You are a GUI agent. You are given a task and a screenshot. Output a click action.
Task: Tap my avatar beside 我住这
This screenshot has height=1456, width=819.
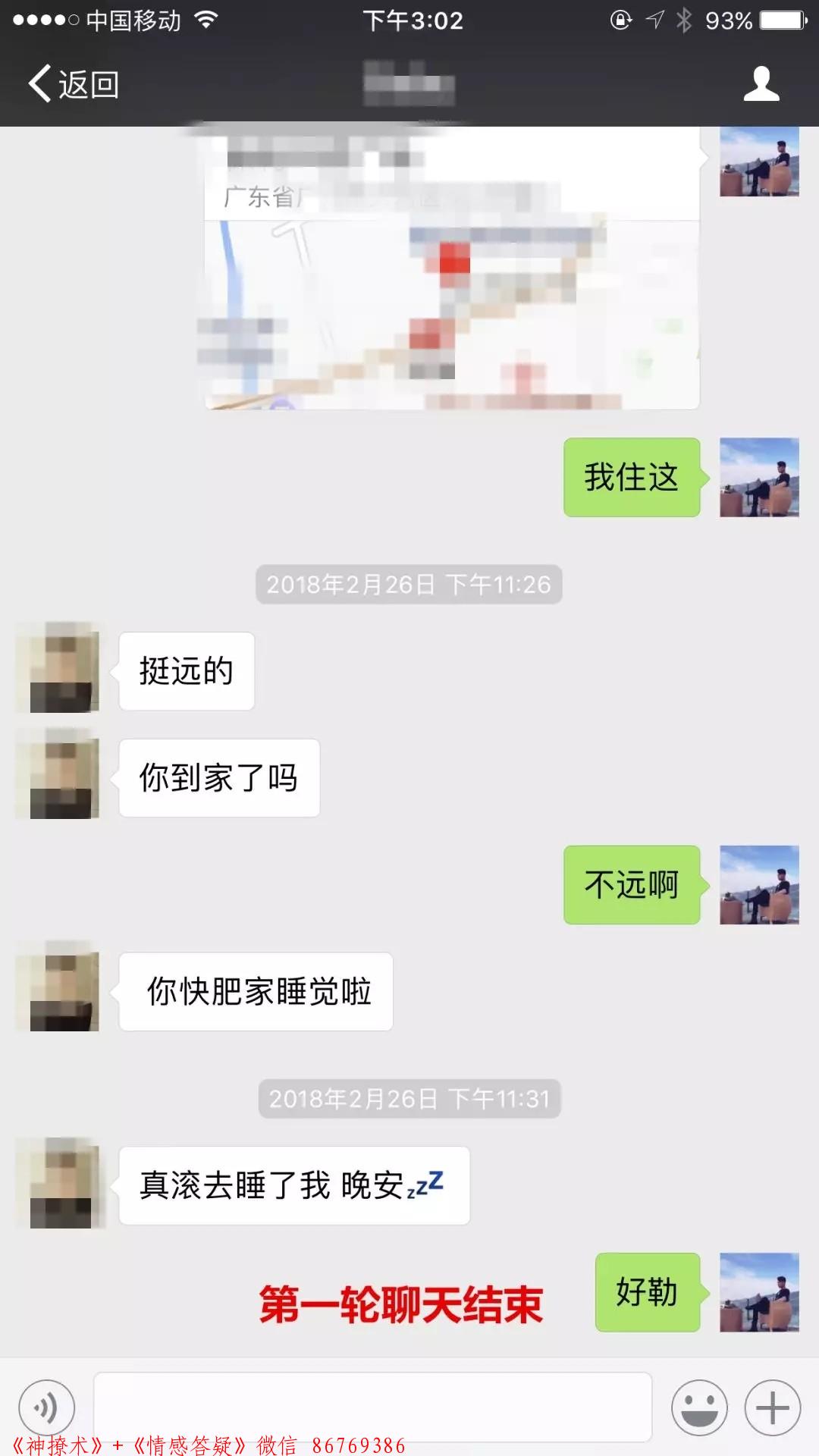(x=759, y=478)
